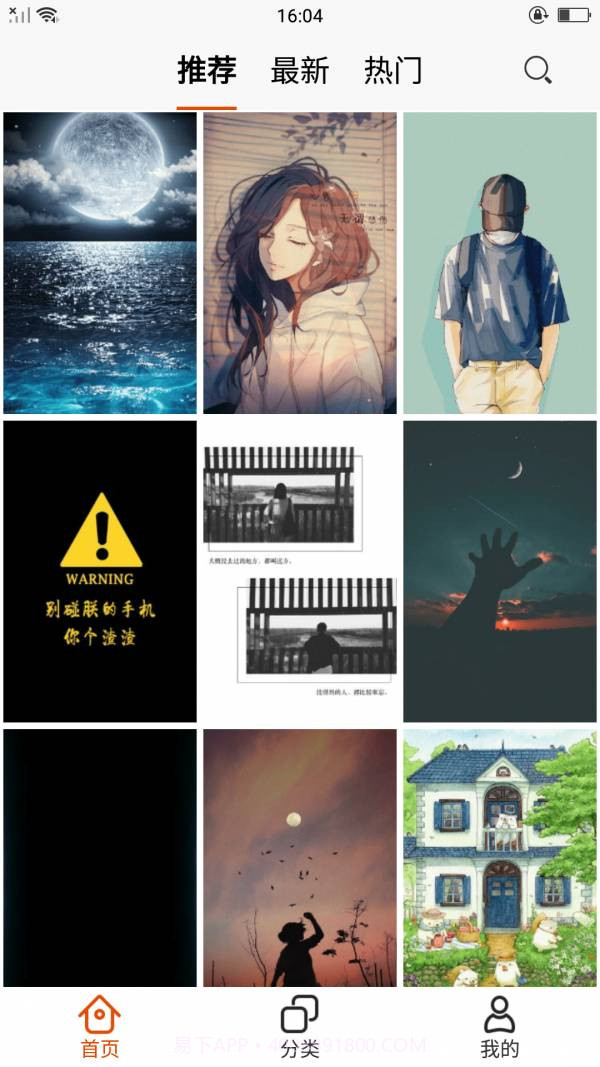This screenshot has width=600, height=1067.
Task: Open the plain black wallpaper tile
Action: click(x=100, y=857)
